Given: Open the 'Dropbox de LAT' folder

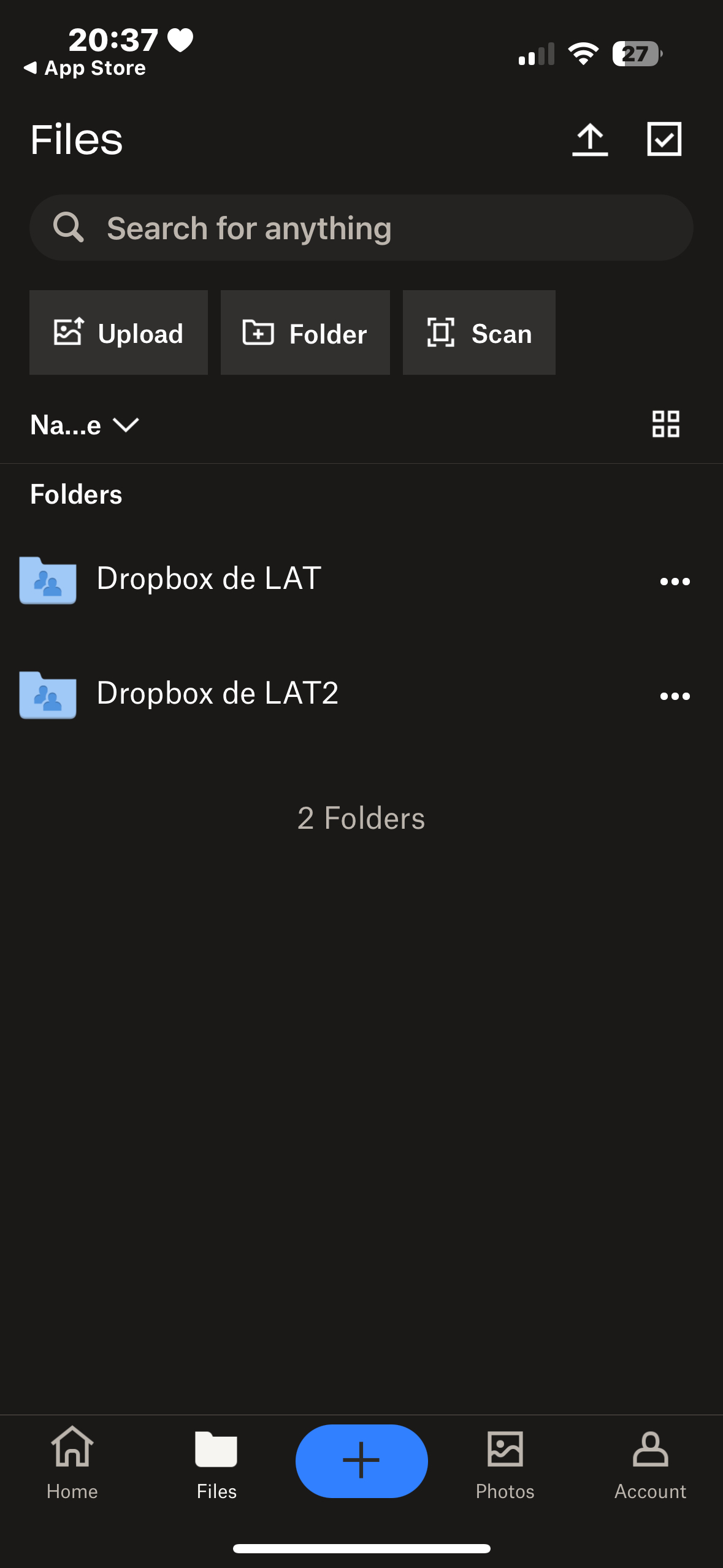Looking at the screenshot, I should click(208, 579).
